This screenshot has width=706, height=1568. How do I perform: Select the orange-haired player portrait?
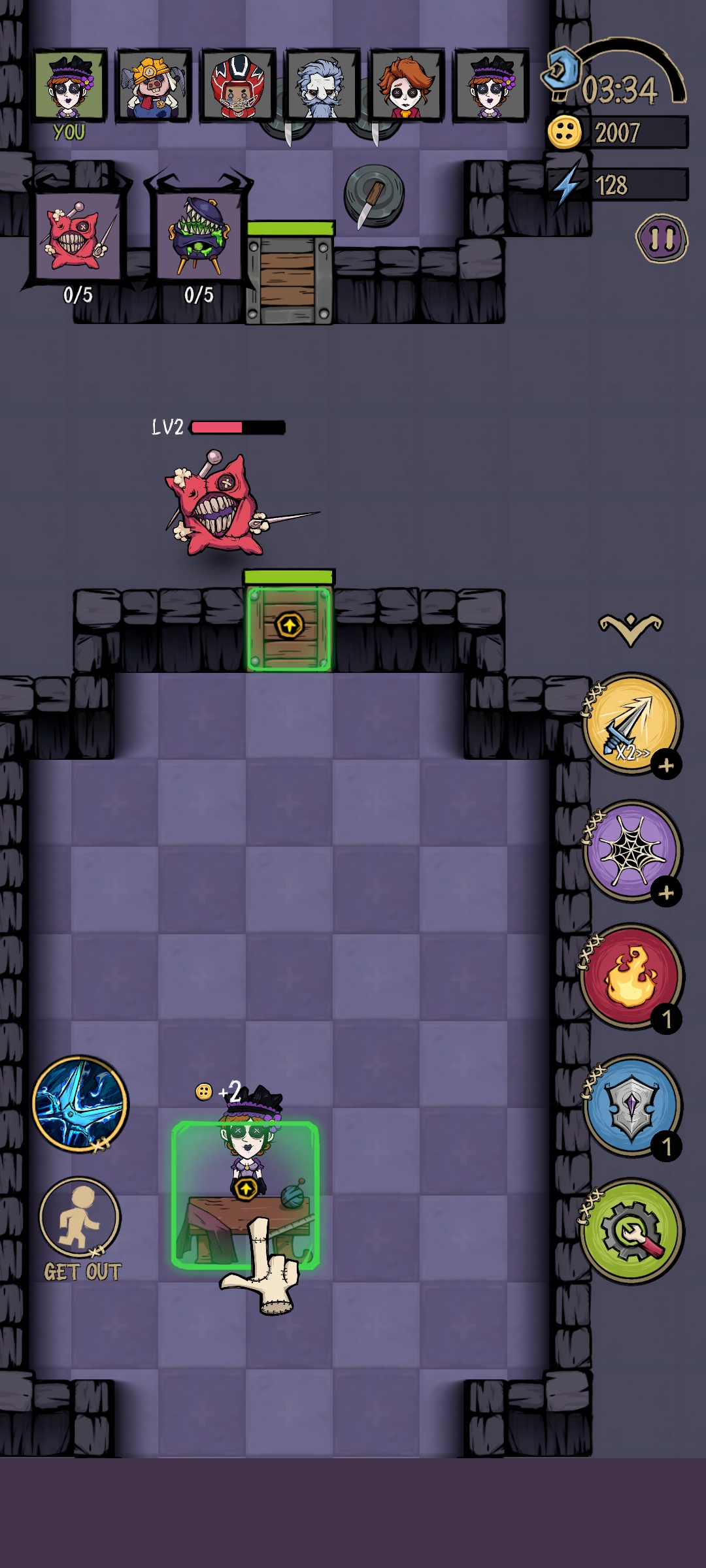click(406, 86)
